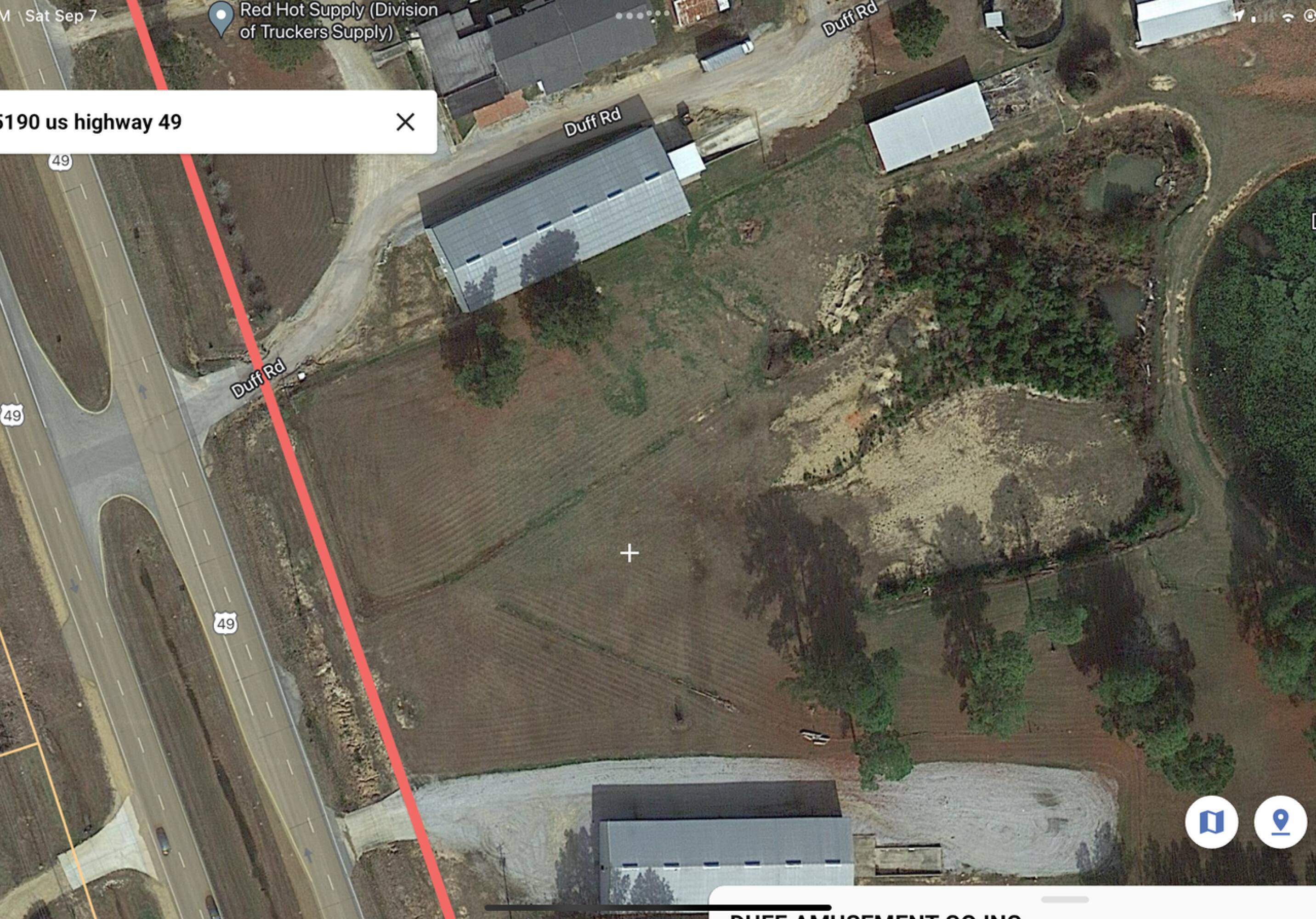Open Red Hot Supply map pin
This screenshot has width=1316, height=919.
point(221,19)
